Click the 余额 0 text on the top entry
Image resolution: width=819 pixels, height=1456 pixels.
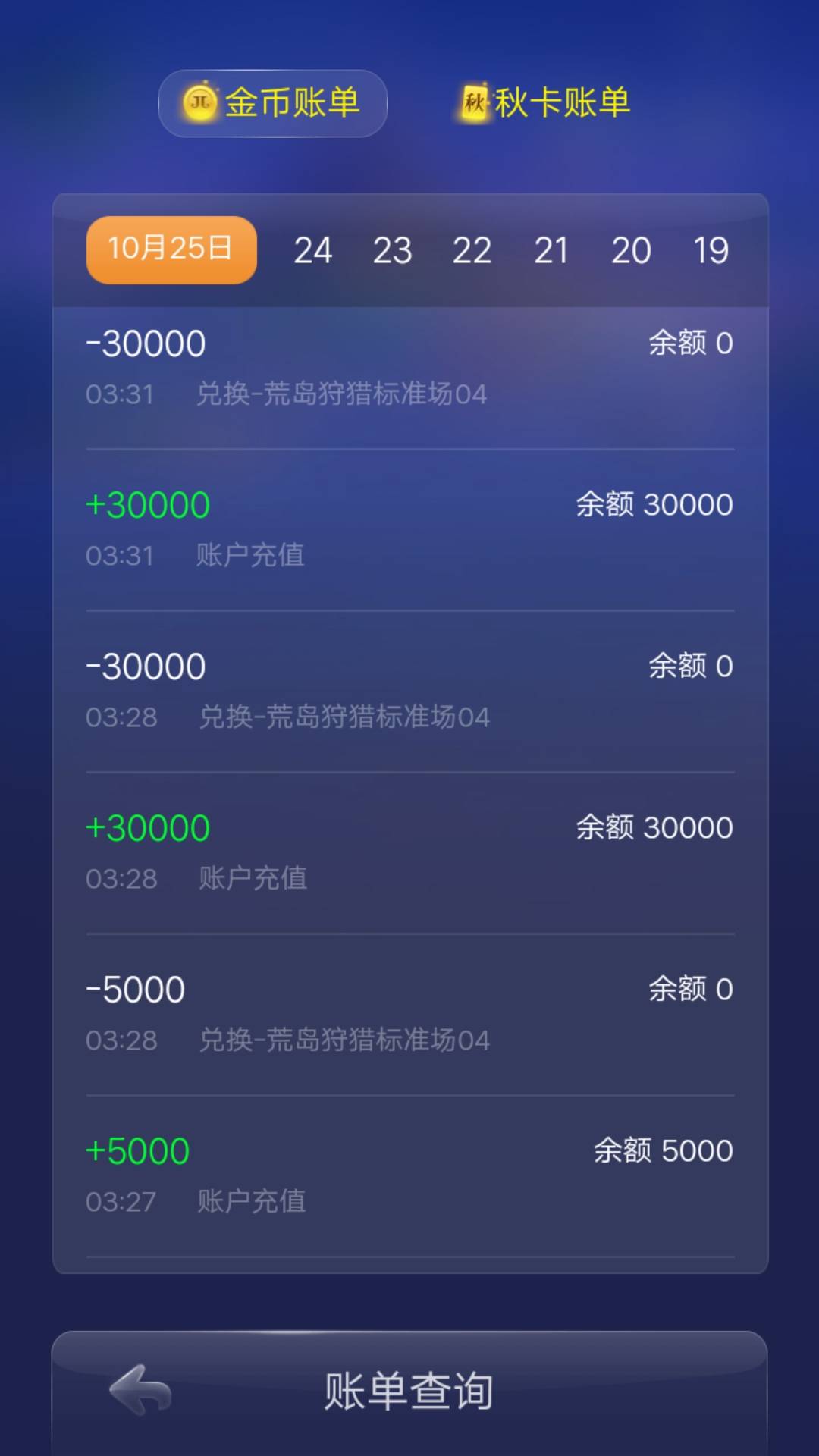click(692, 342)
